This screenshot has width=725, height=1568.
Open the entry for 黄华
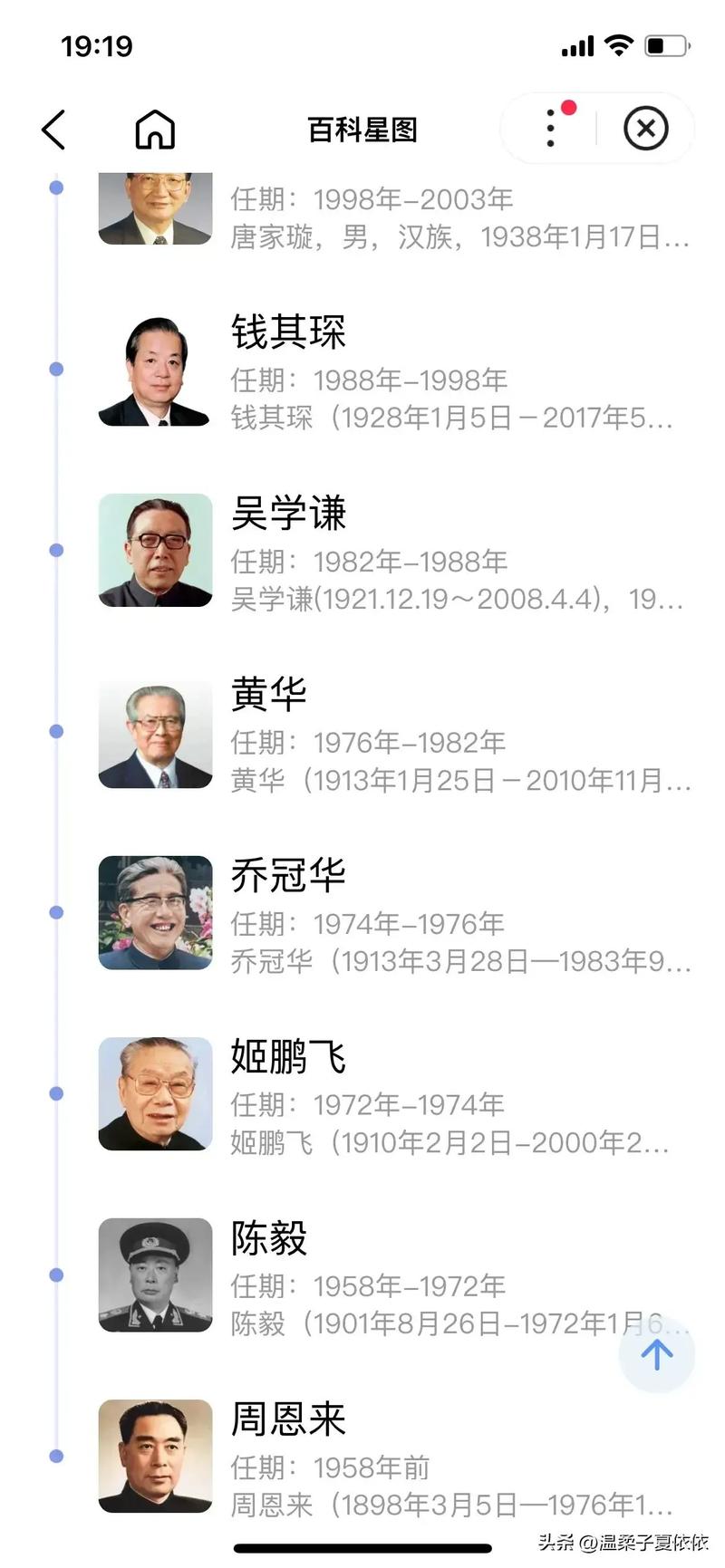coord(267,691)
